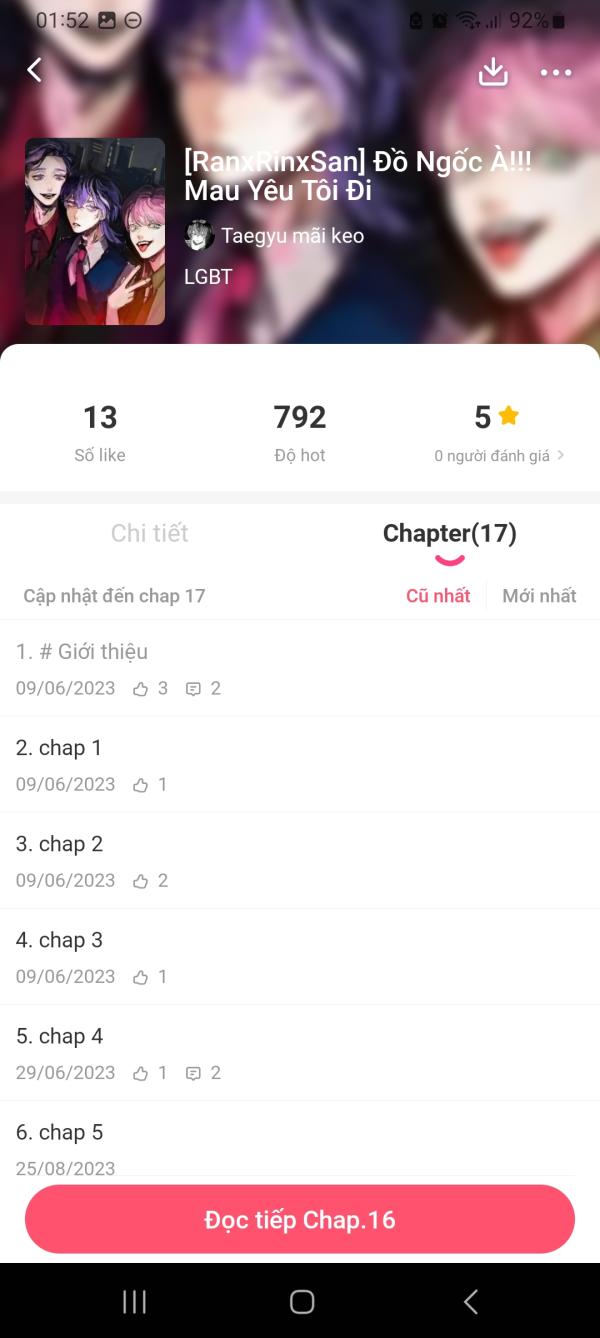Tap the system home button
600x1338 pixels.
click(x=301, y=1301)
